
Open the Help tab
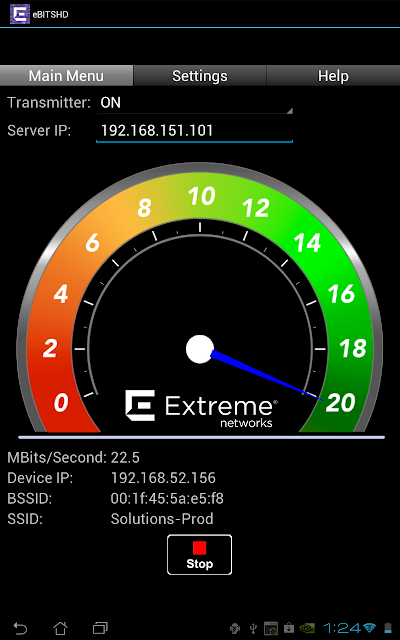click(x=333, y=76)
